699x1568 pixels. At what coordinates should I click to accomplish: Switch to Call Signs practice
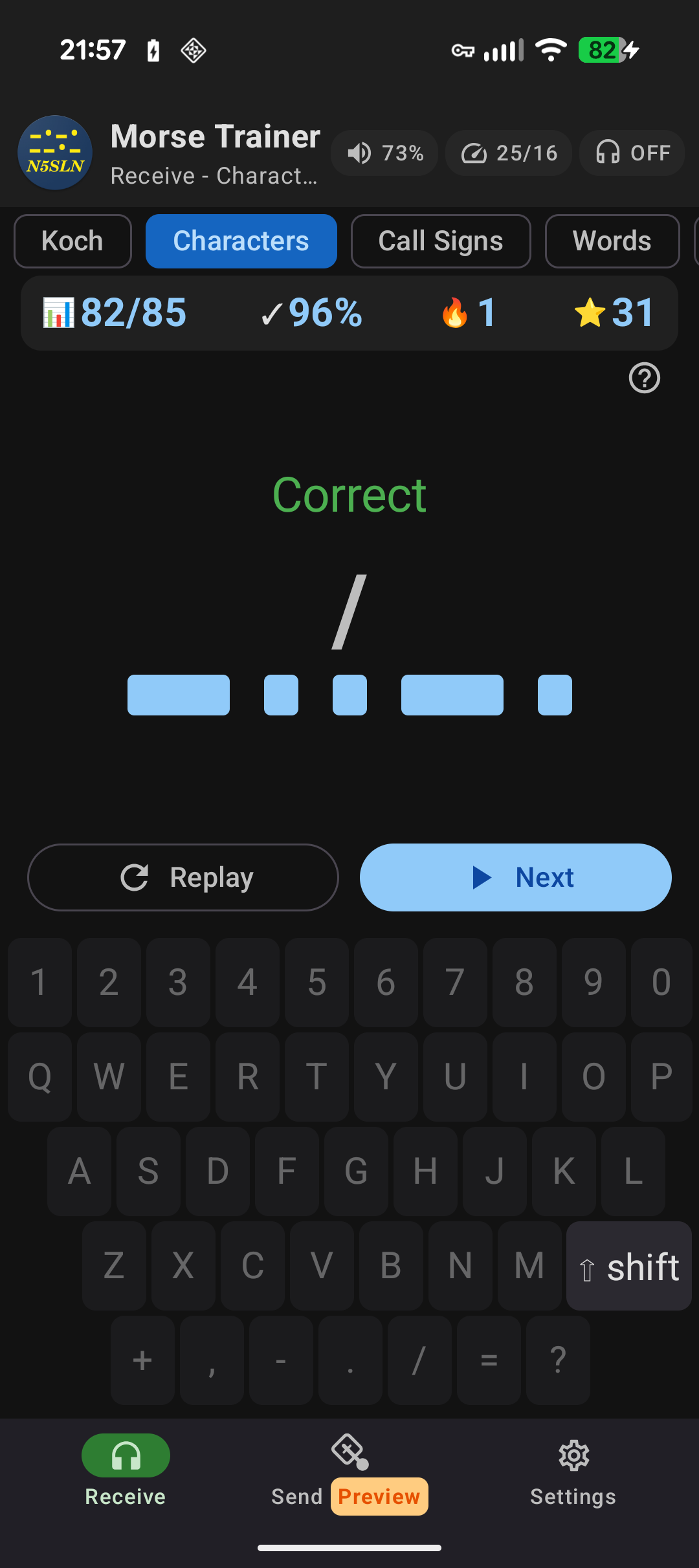click(440, 241)
